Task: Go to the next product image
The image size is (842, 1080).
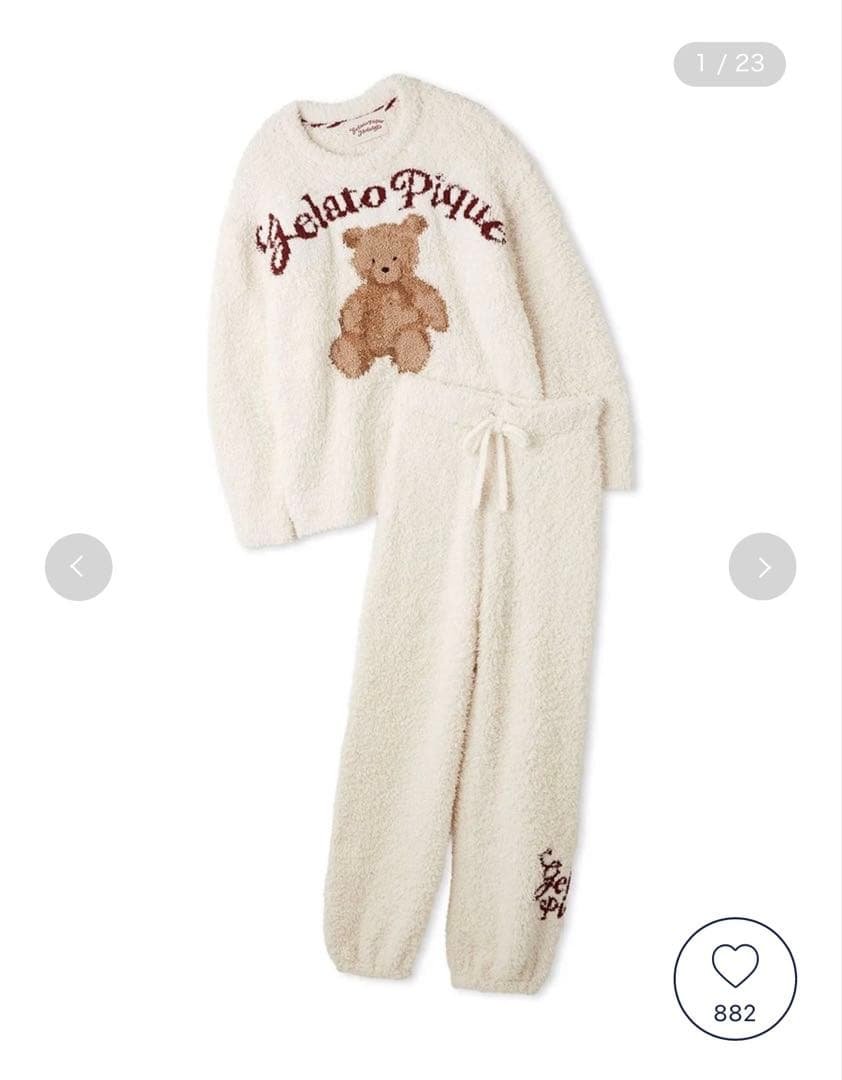Action: 762,567
